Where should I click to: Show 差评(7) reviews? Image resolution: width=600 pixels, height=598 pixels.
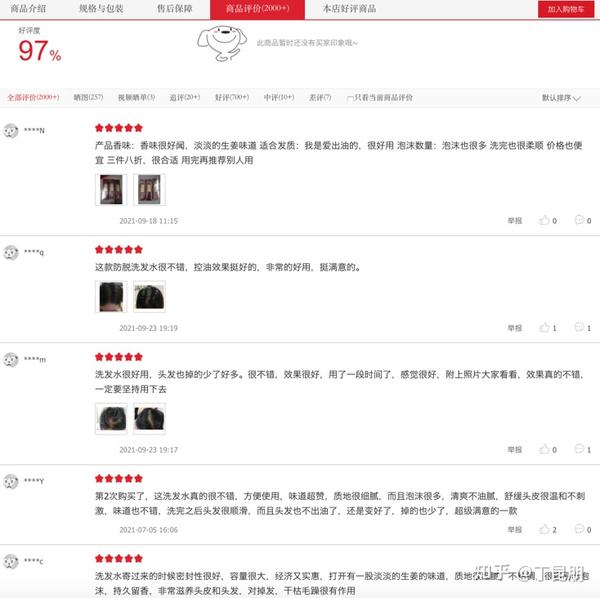(320, 98)
